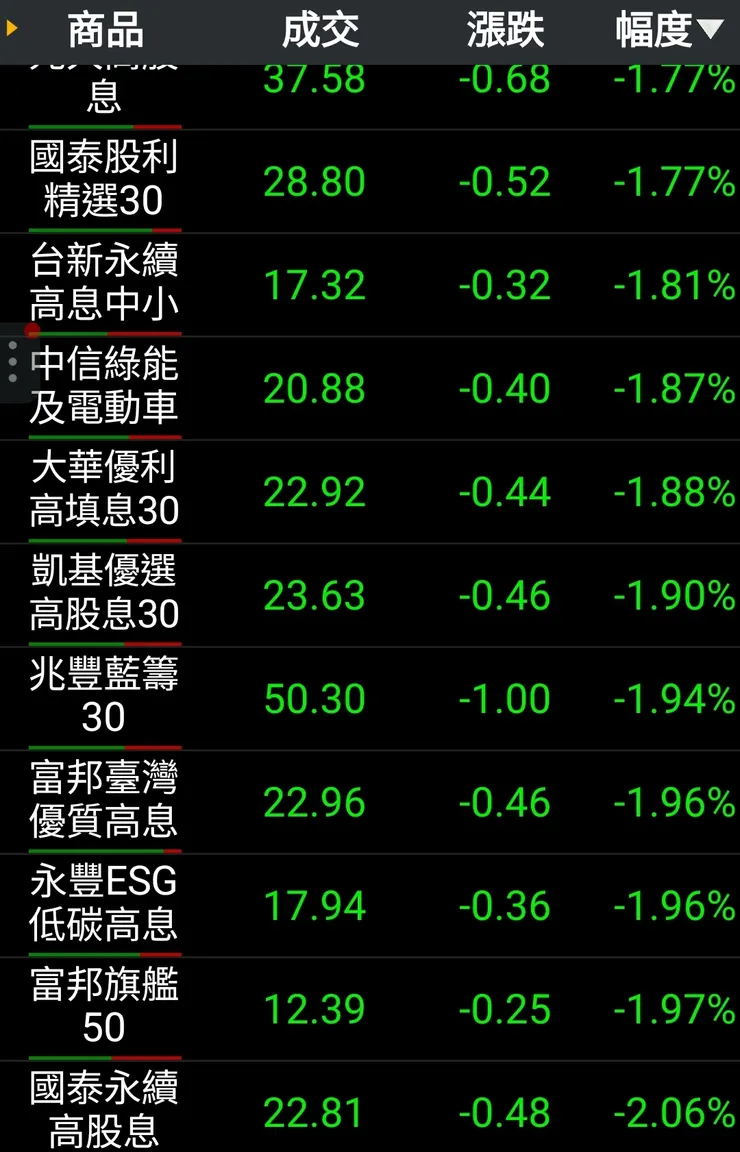This screenshot has width=740, height=1152.
Task: Sort the list by the 成交 column
Action: pos(320,31)
